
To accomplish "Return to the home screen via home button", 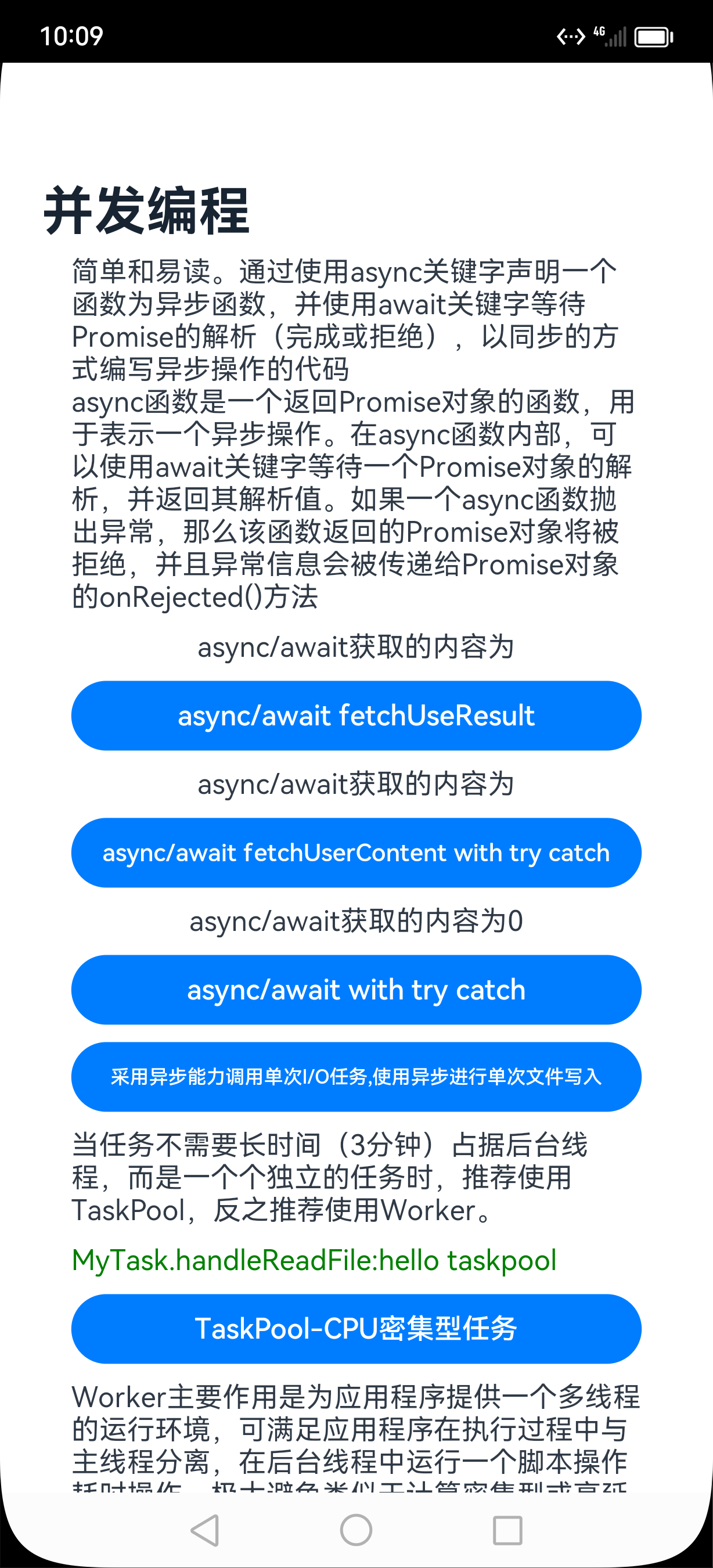I will click(356, 1530).
